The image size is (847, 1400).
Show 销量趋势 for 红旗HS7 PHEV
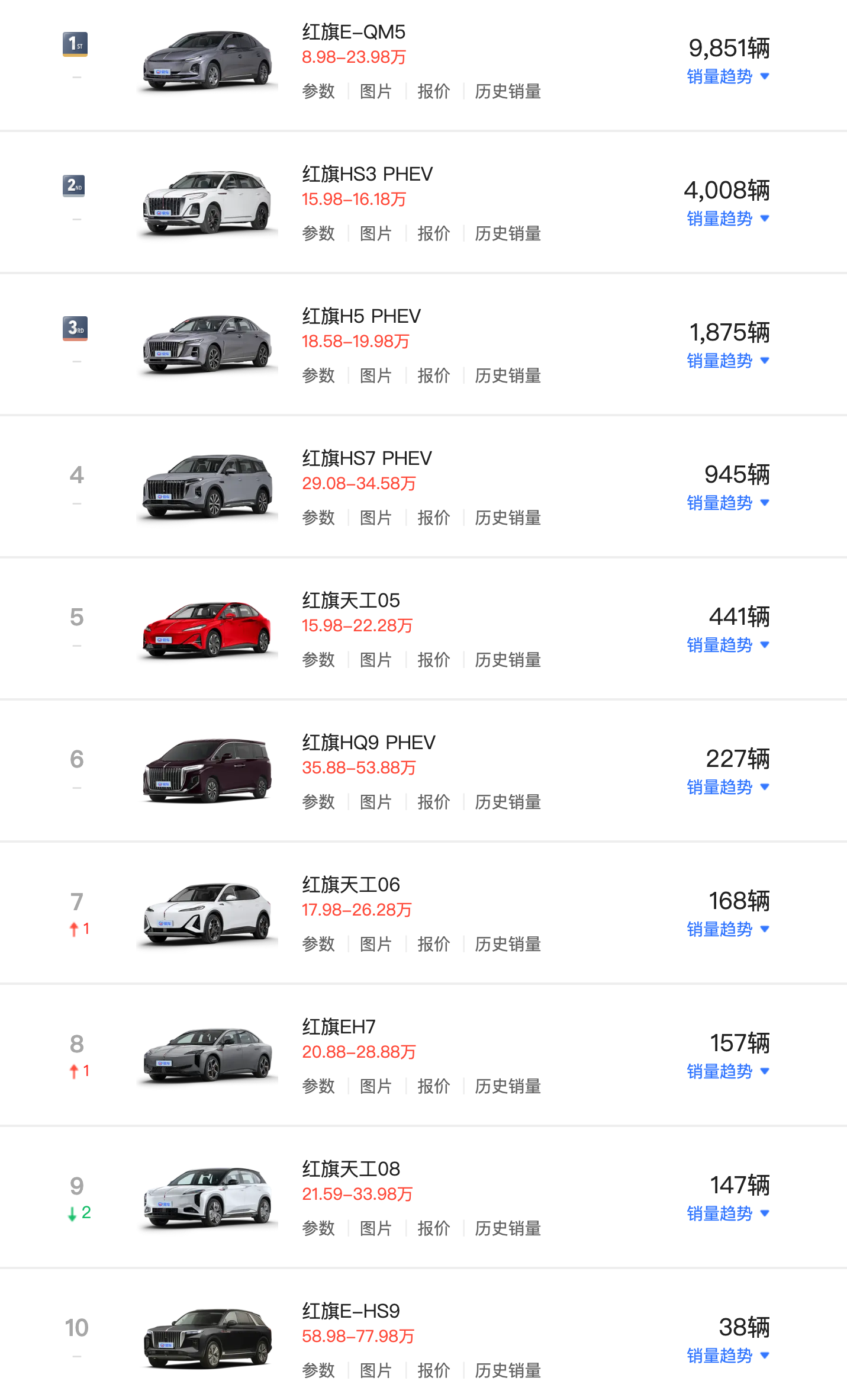(727, 503)
